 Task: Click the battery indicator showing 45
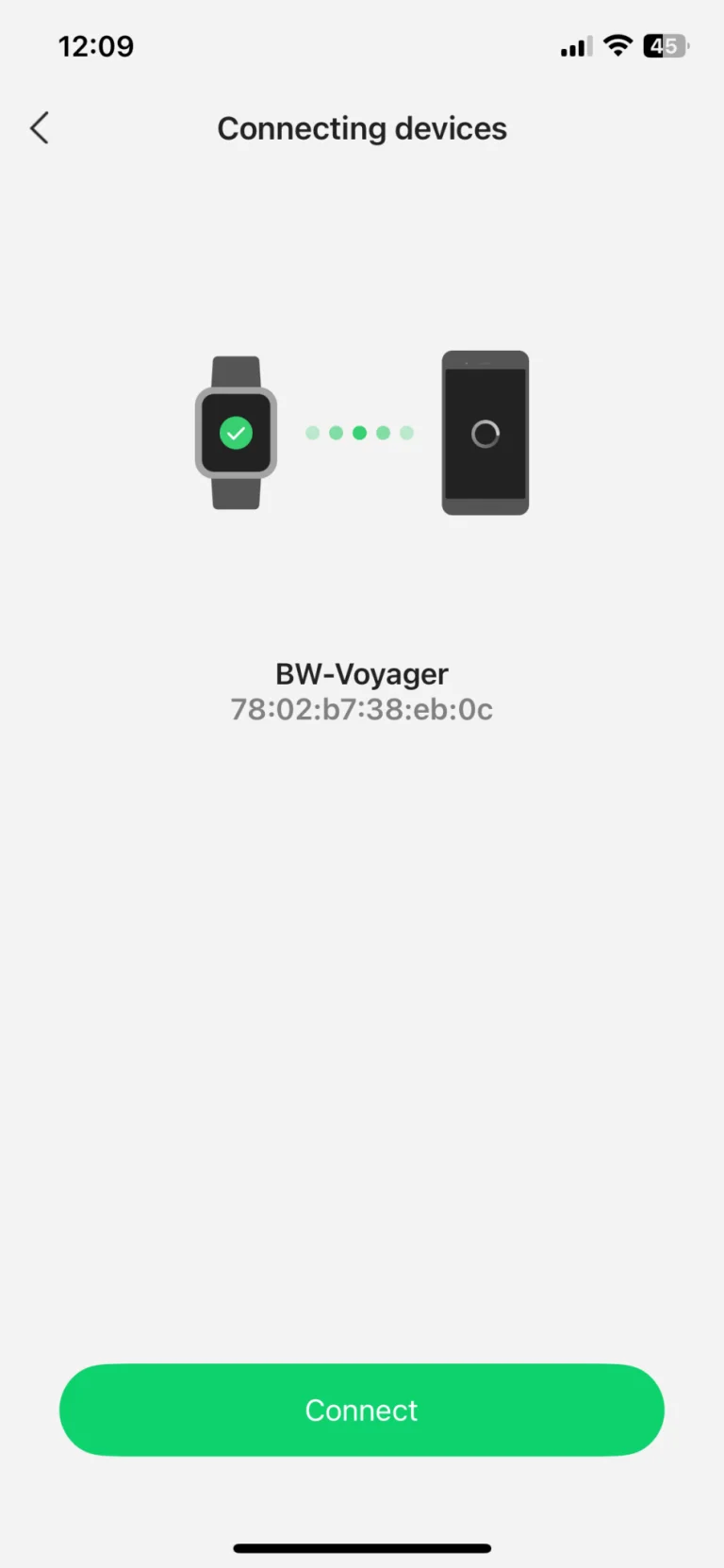664,45
